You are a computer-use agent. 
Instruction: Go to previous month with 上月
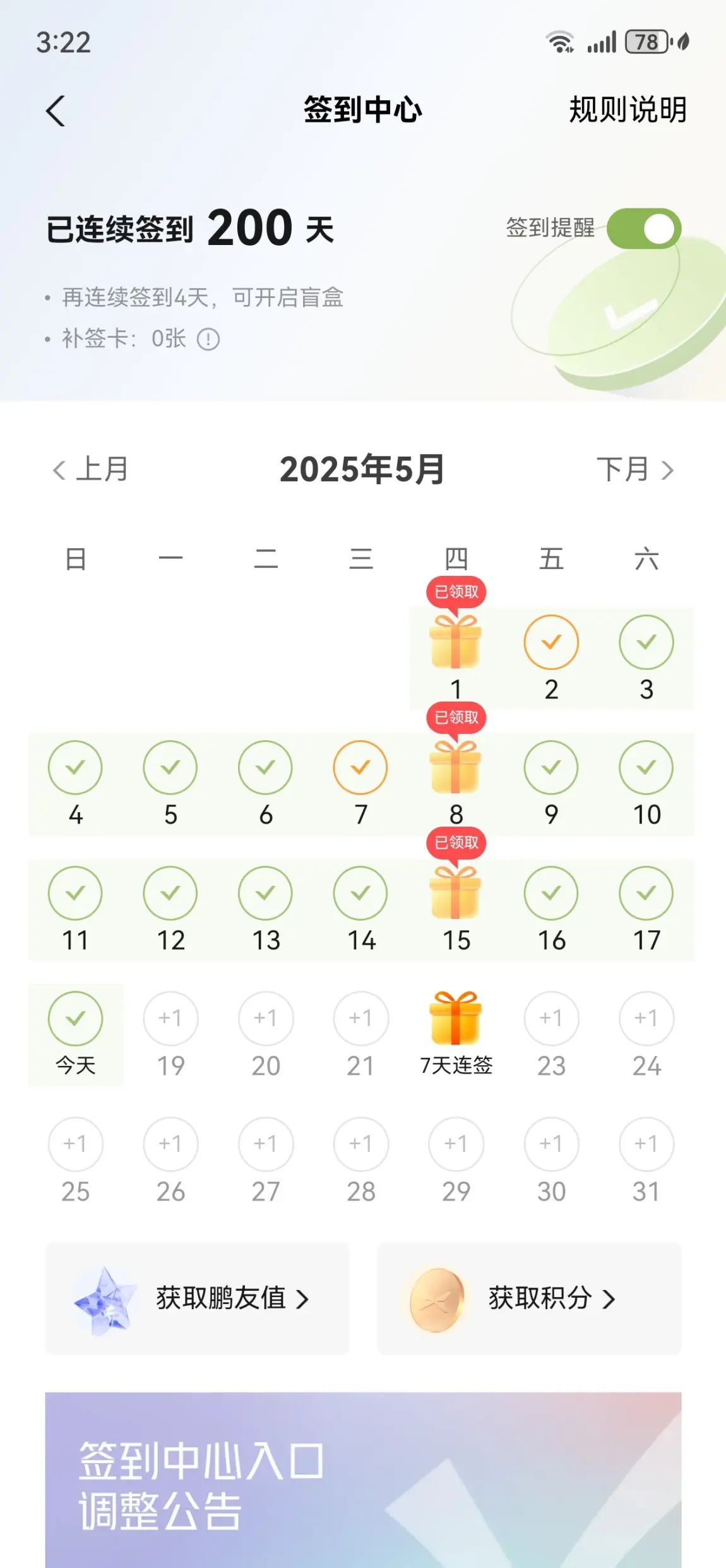coord(91,470)
